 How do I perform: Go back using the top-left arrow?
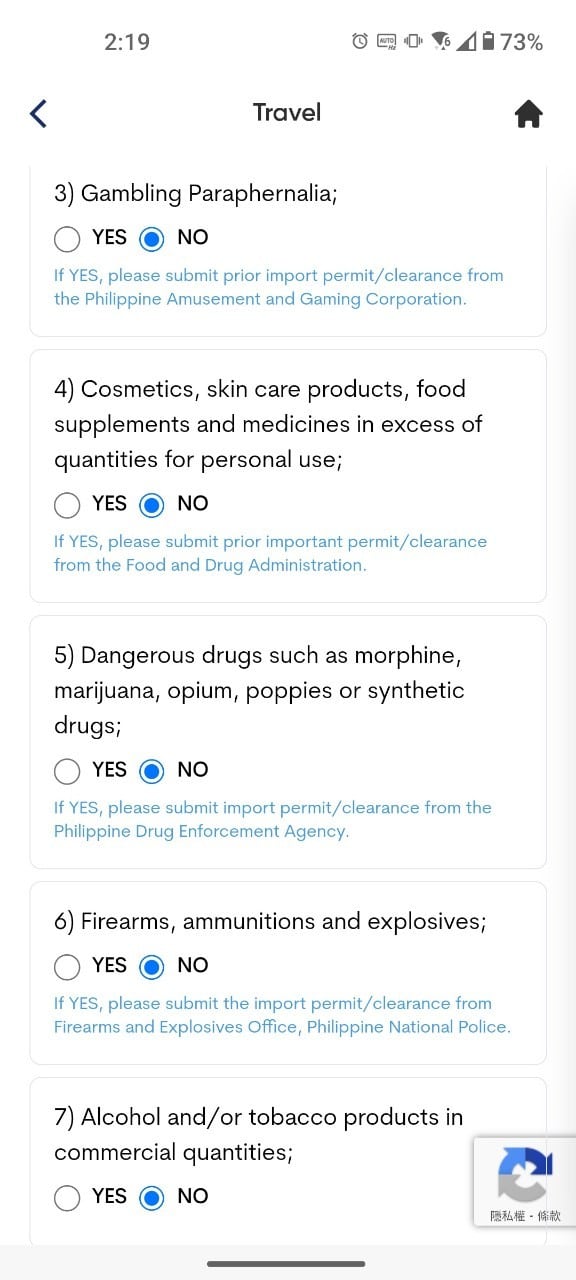(38, 113)
